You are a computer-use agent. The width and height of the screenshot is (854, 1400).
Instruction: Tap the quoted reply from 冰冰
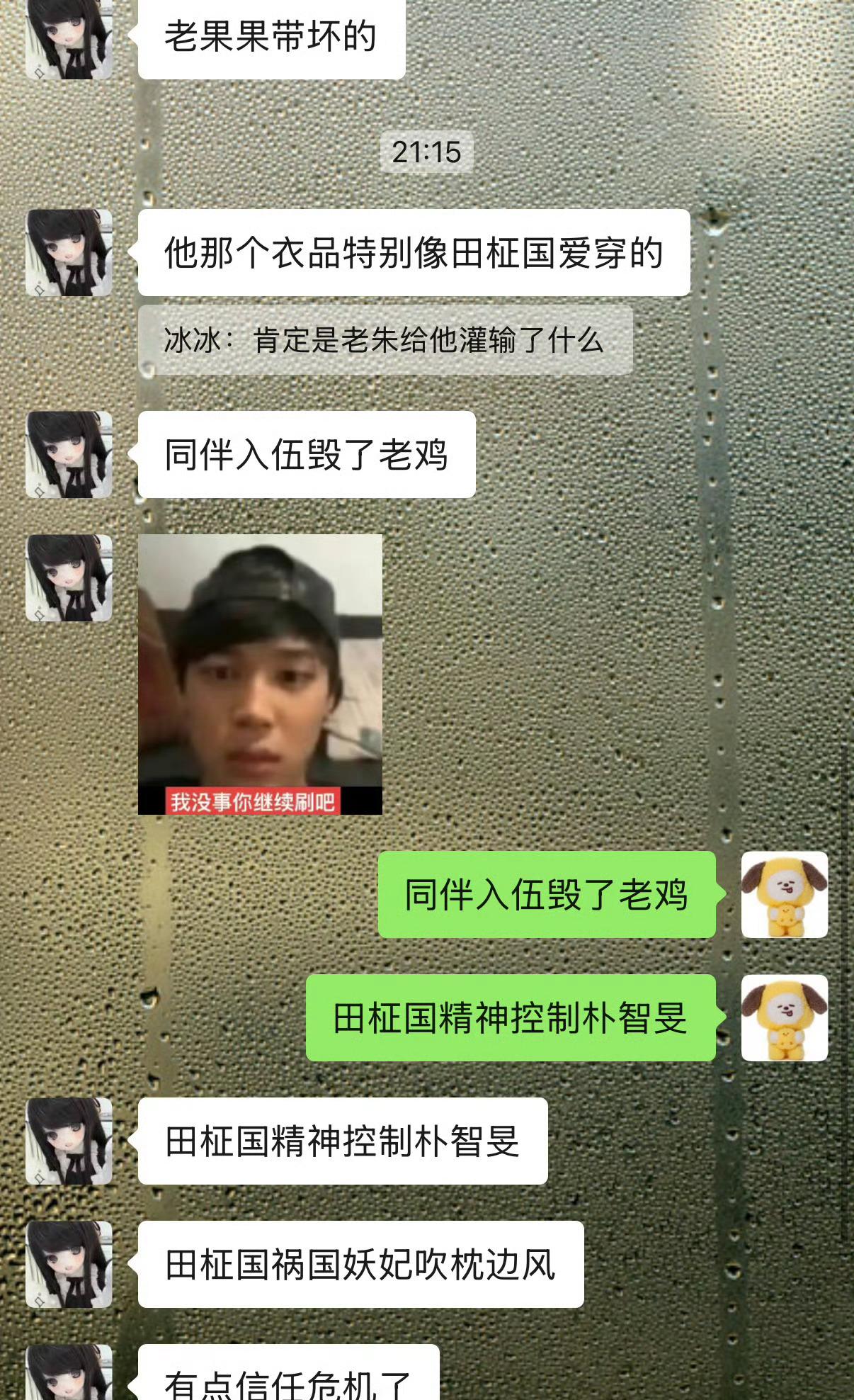pos(385,340)
